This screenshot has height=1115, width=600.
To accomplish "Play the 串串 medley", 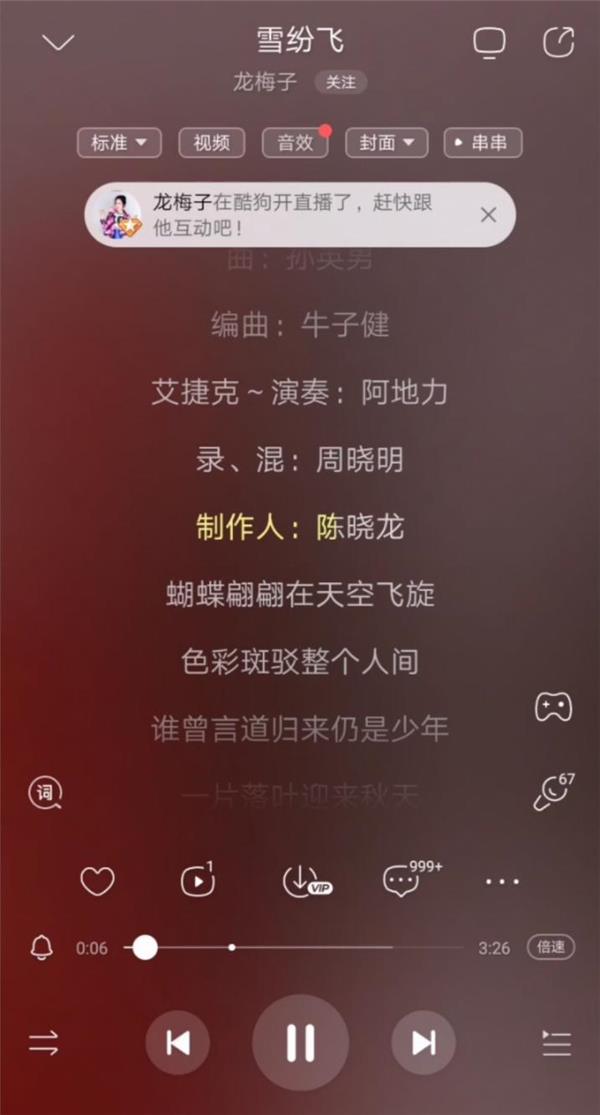I will 483,143.
